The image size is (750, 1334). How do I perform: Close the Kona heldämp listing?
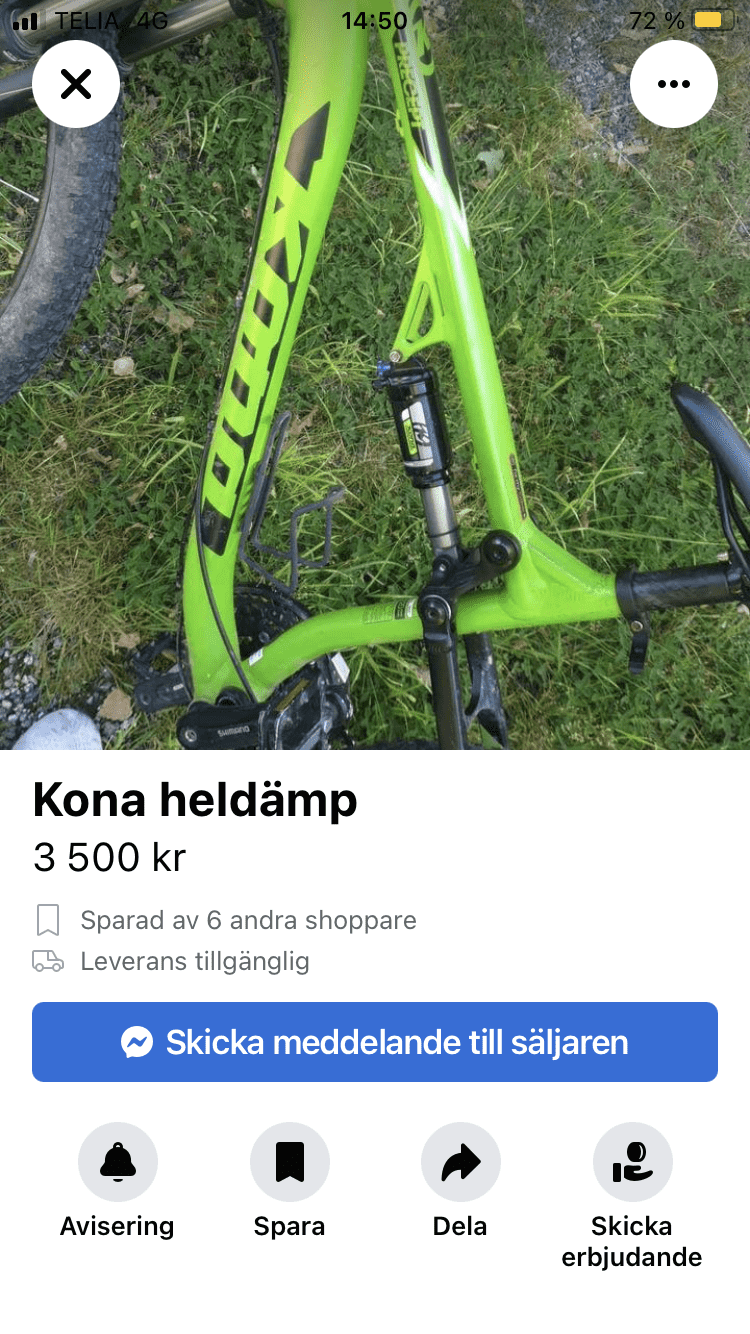coord(76,84)
